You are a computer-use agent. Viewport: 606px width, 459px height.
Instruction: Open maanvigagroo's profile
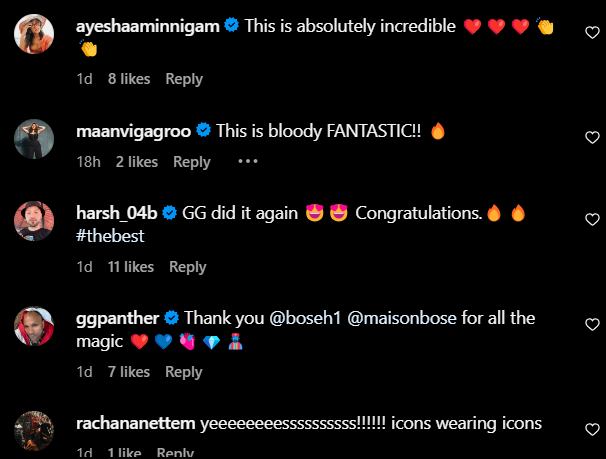pos(134,131)
